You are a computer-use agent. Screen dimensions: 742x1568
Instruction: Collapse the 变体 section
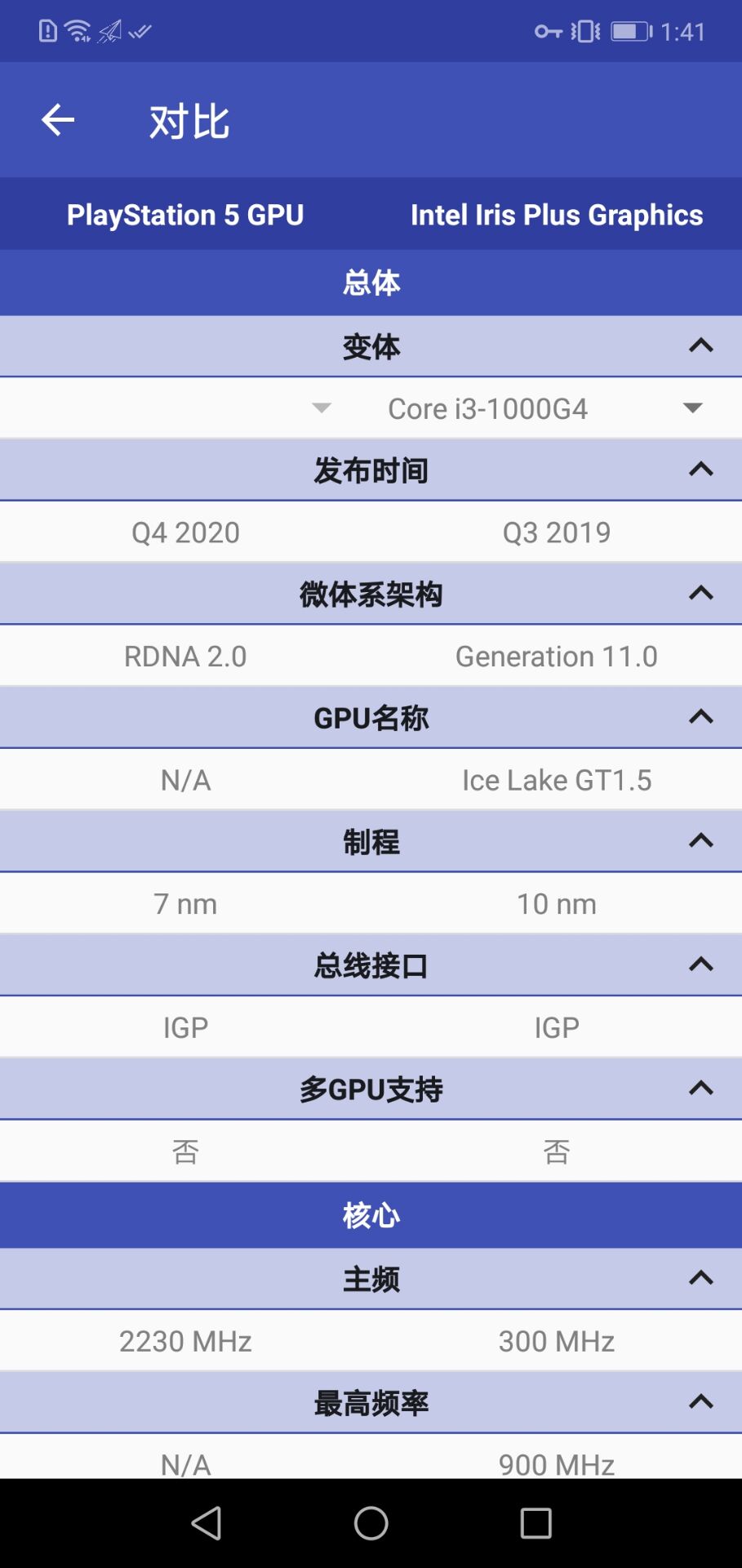click(700, 346)
